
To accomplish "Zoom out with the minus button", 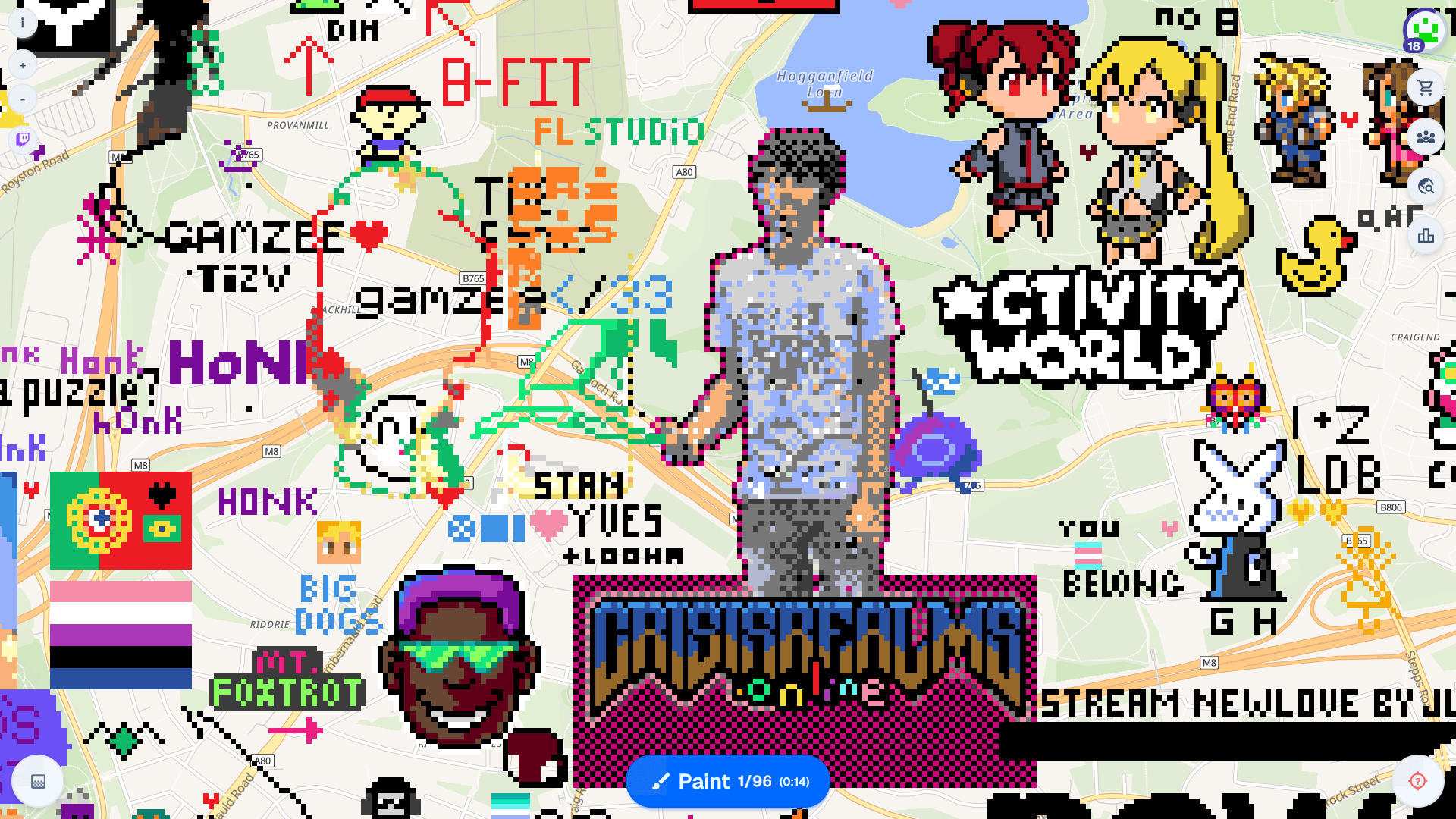I will (23, 99).
